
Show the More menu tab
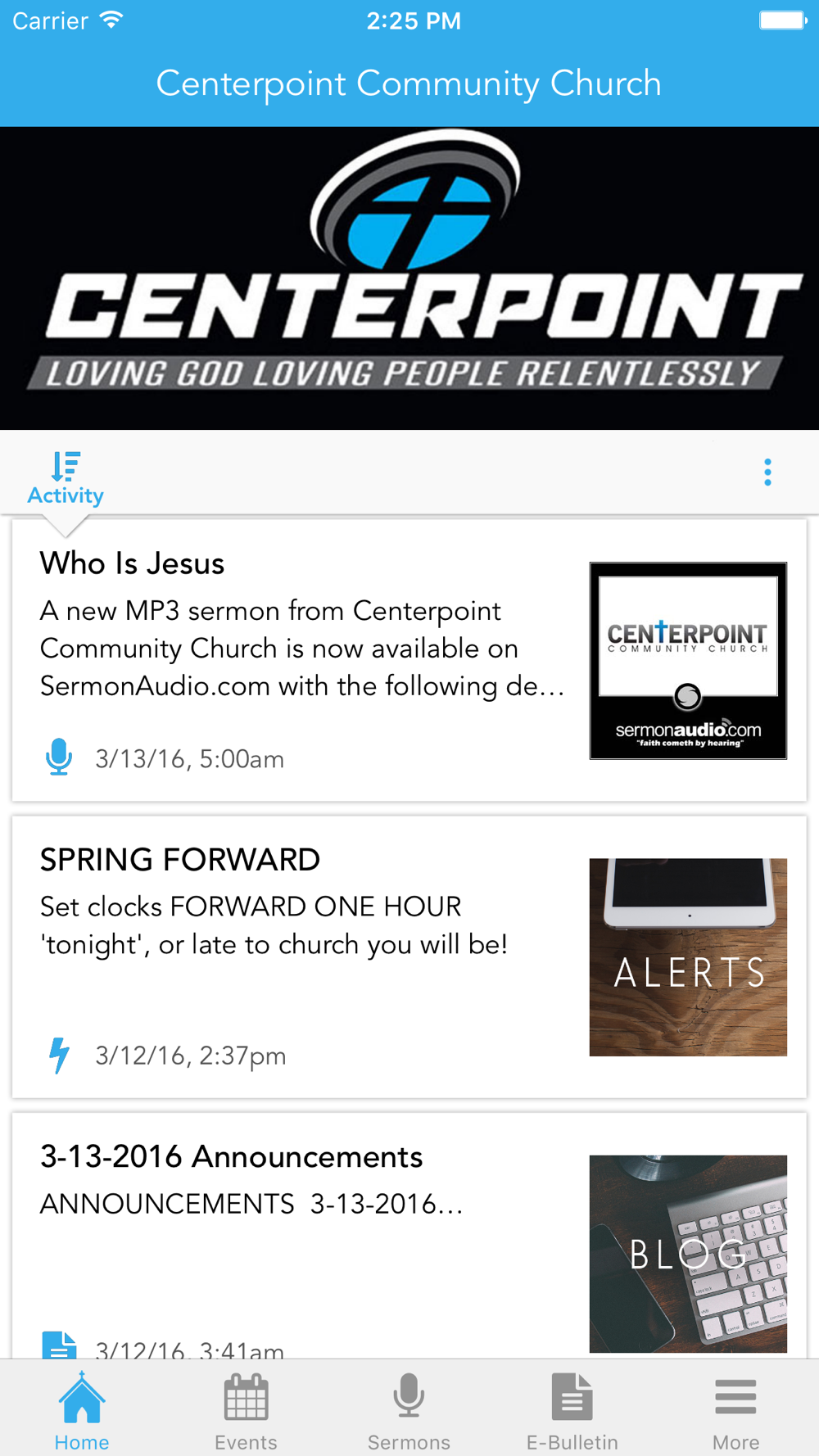coord(735,1410)
